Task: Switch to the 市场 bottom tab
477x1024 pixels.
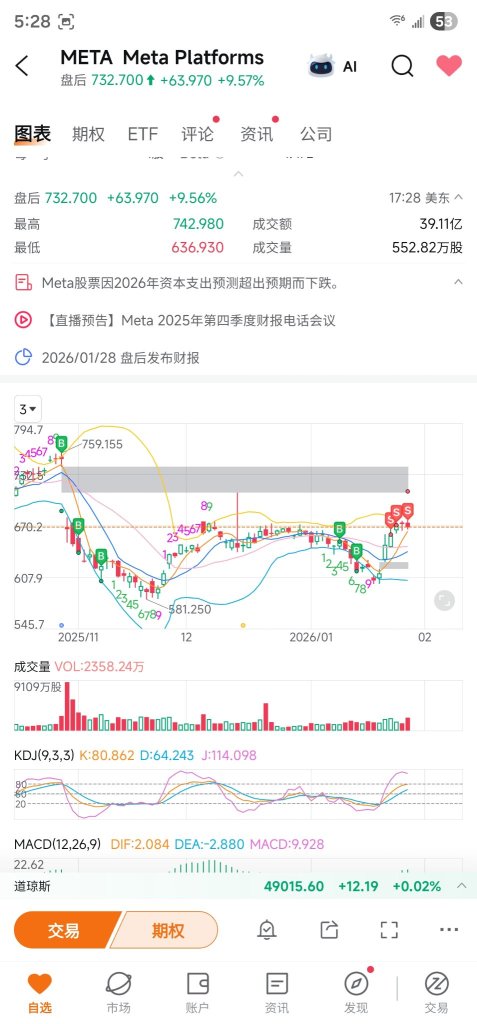Action: pos(118,992)
